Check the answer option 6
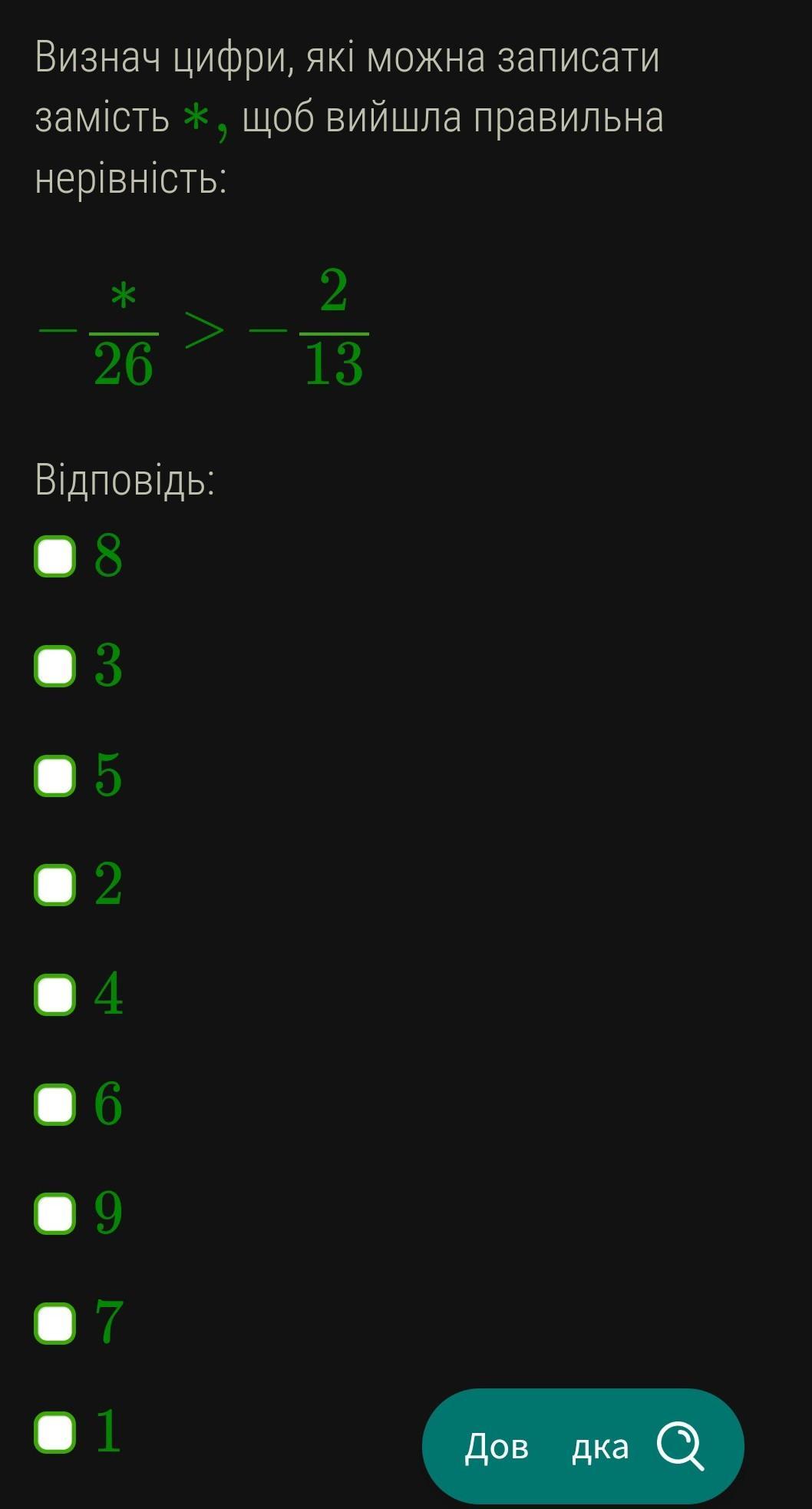Viewport: 812px width, 1509px height. point(55,1104)
